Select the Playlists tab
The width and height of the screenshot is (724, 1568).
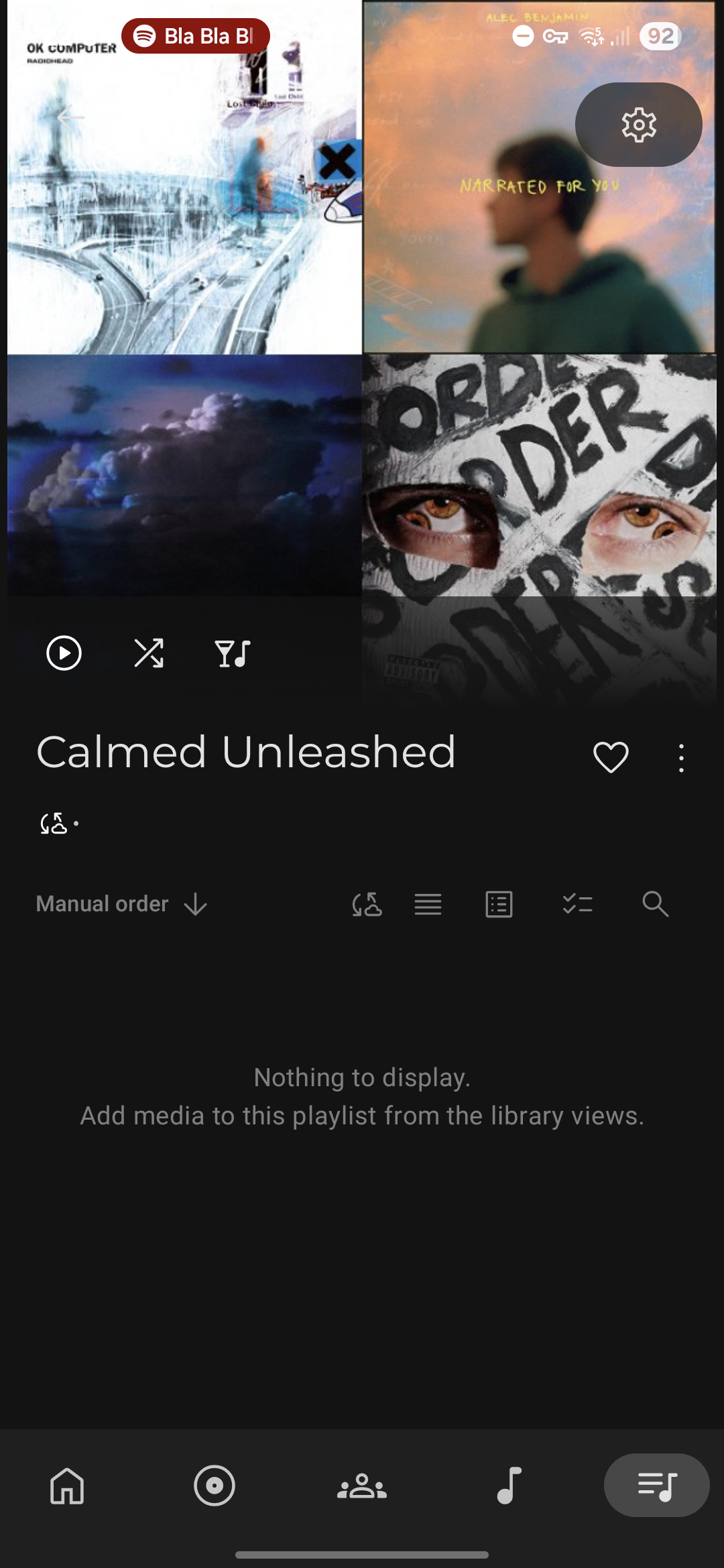point(657,1485)
